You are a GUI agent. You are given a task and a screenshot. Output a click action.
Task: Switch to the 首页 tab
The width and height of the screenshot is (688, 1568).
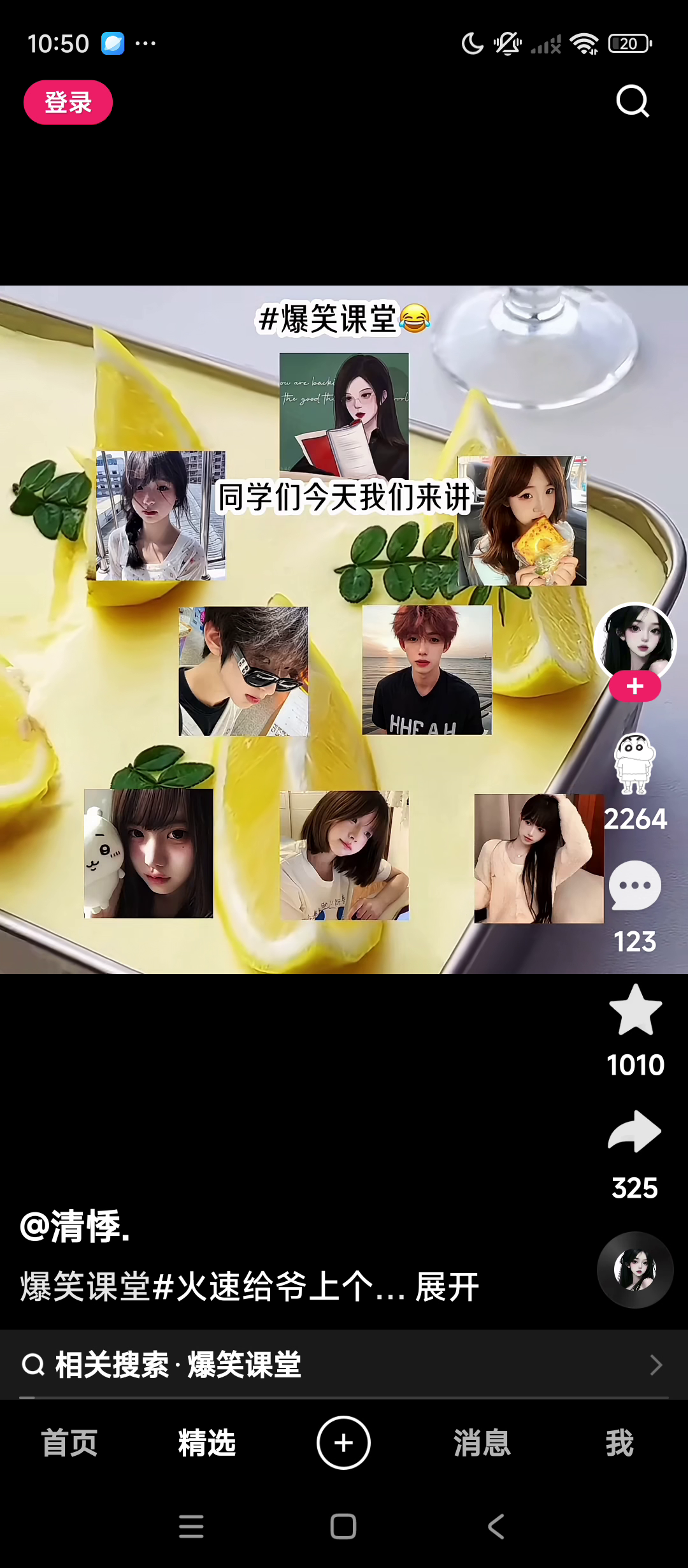[x=69, y=1443]
